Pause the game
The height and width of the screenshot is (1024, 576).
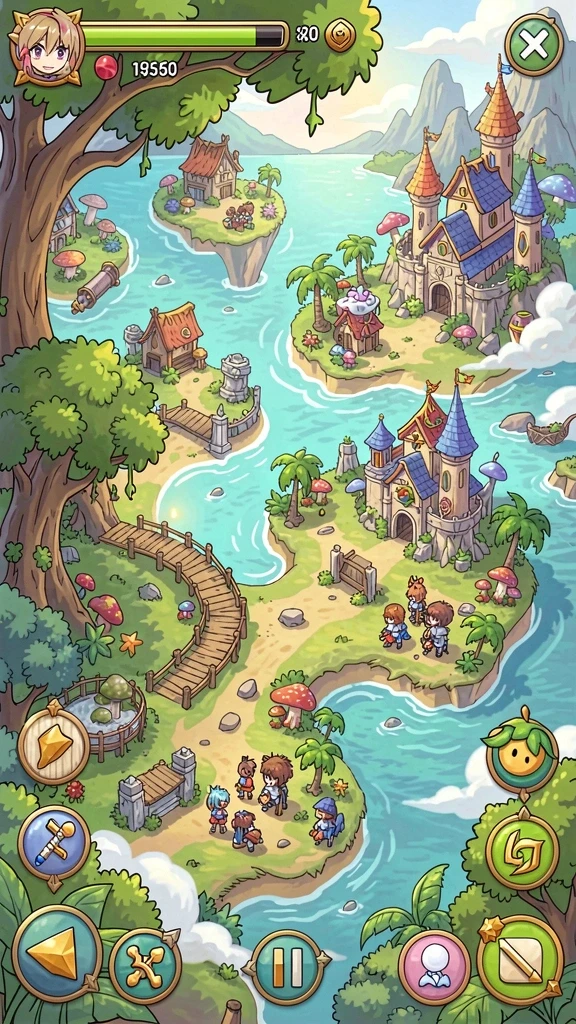(287, 967)
